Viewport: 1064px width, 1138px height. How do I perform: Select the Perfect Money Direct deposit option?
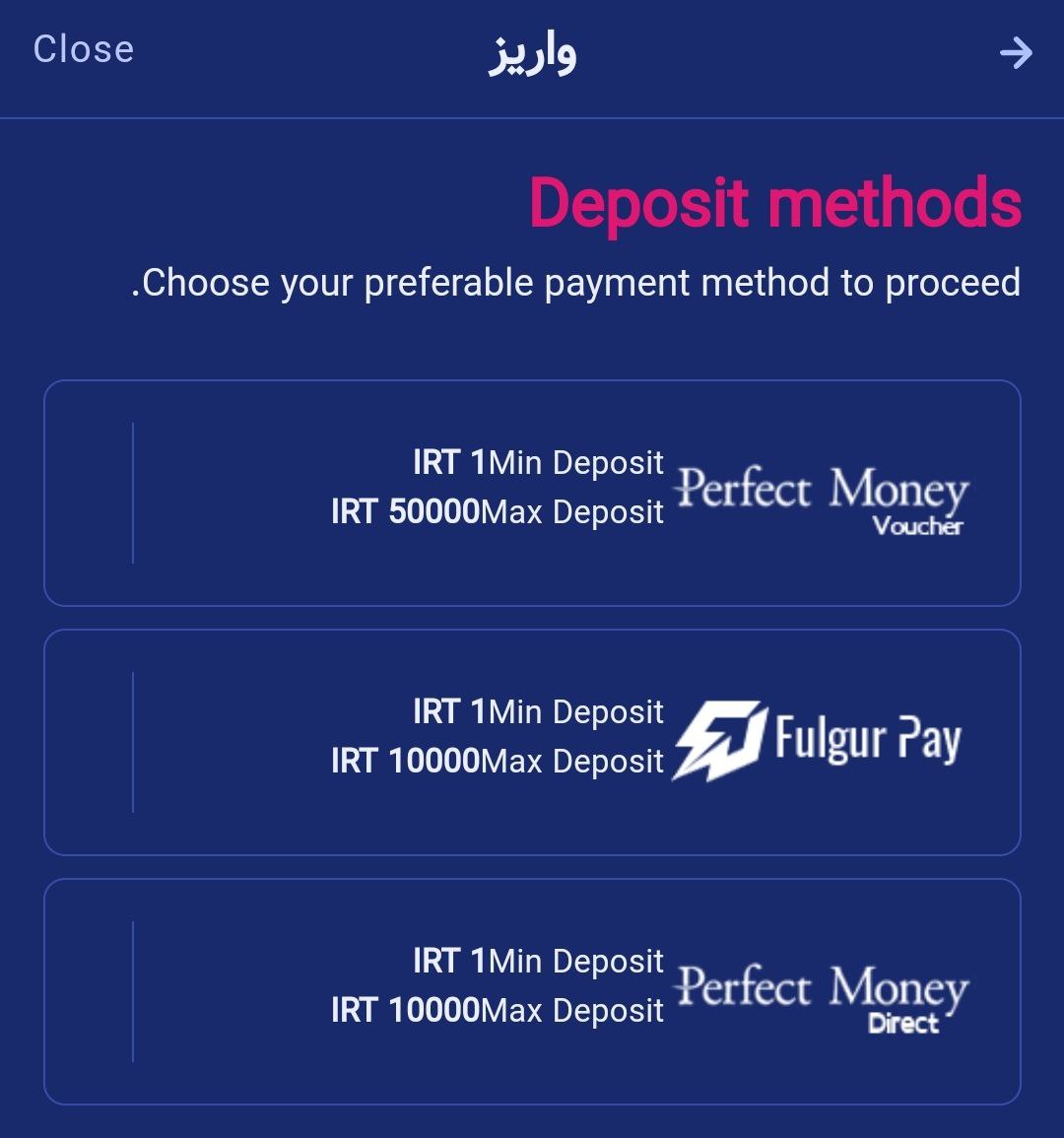(532, 990)
